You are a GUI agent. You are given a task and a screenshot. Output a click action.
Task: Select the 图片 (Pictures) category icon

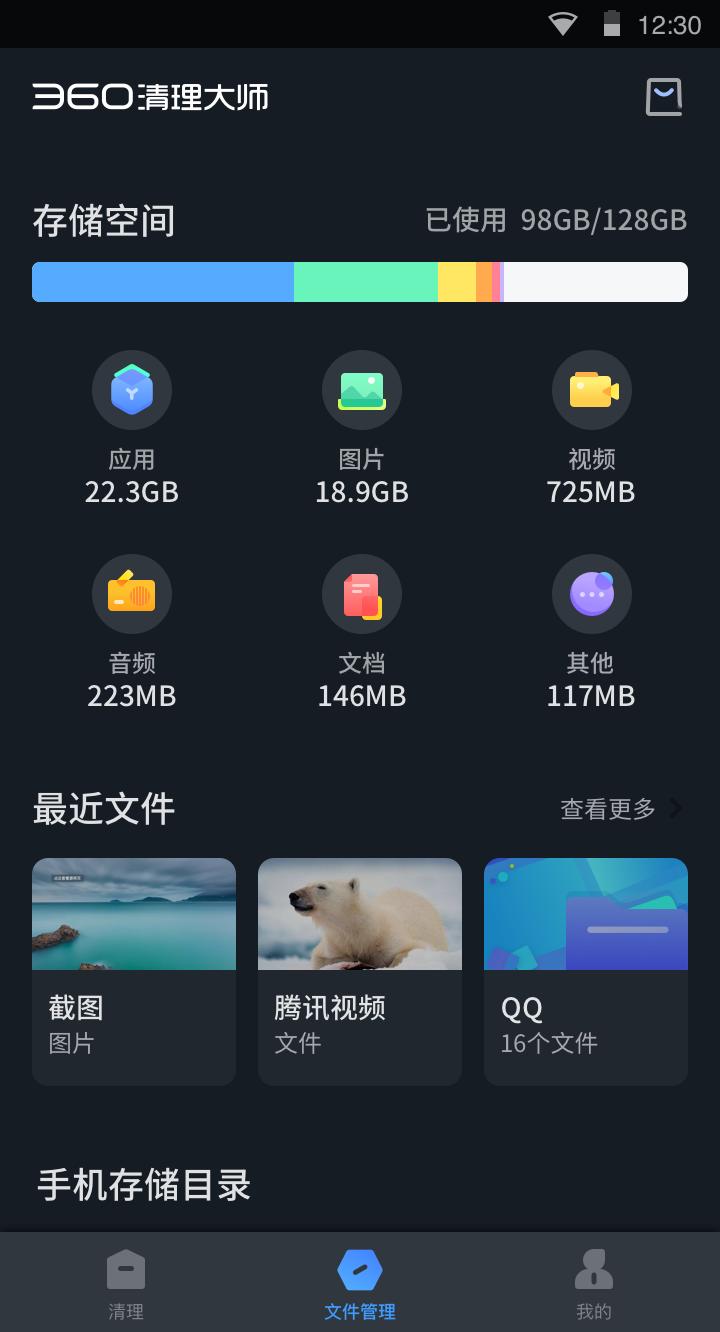362,390
